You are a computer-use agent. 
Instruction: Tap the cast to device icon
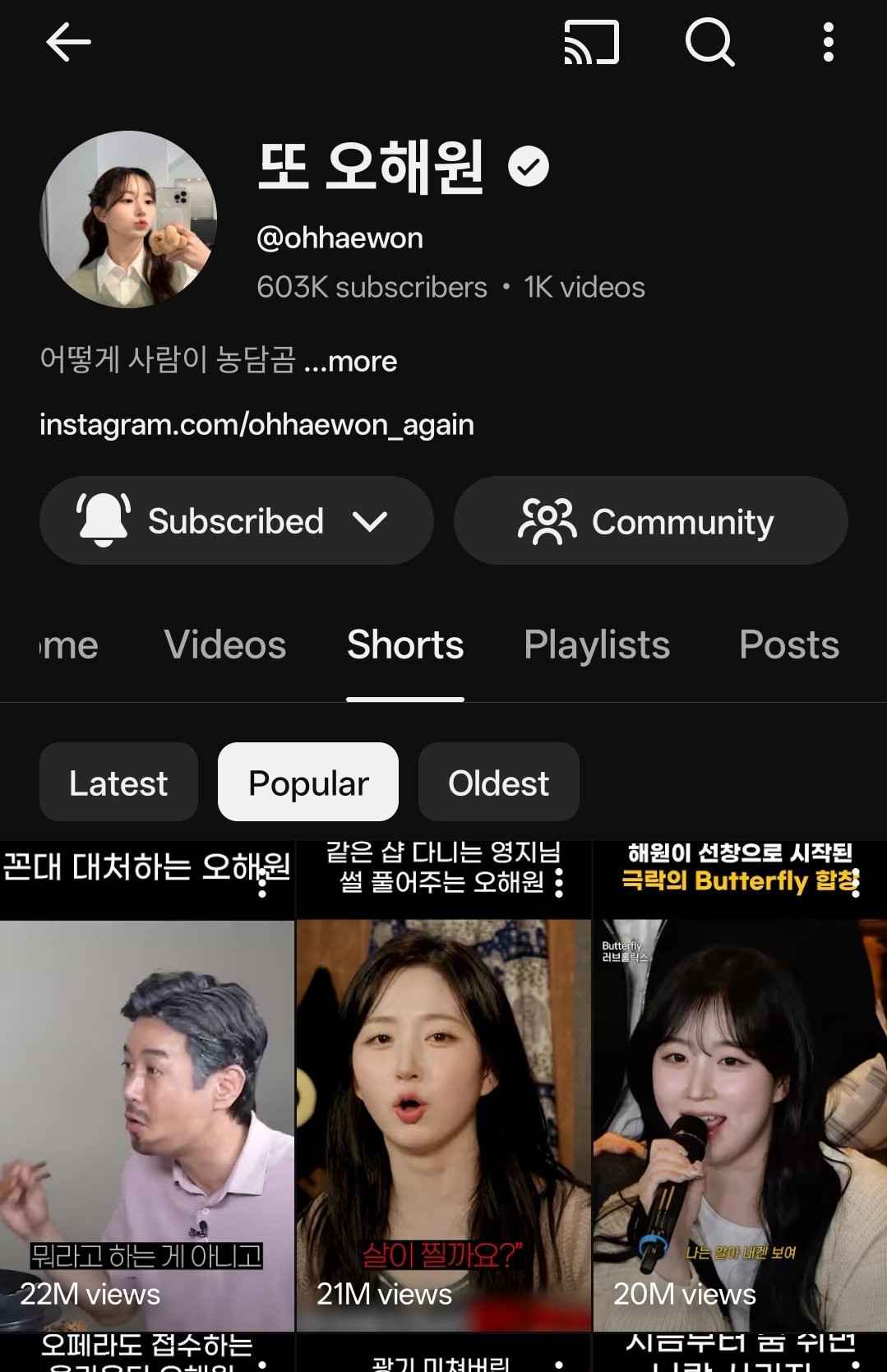tap(591, 42)
